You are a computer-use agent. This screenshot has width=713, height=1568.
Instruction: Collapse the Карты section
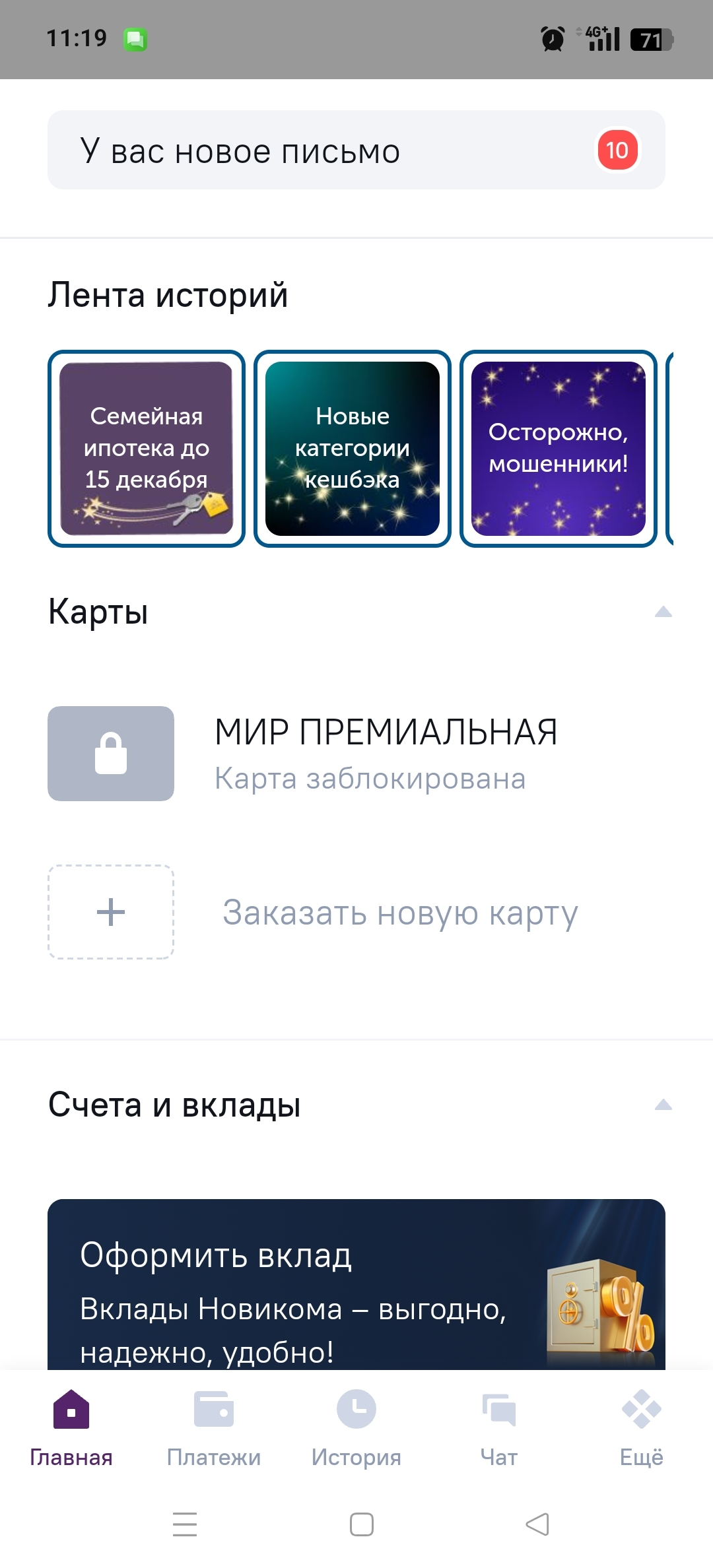(x=663, y=612)
